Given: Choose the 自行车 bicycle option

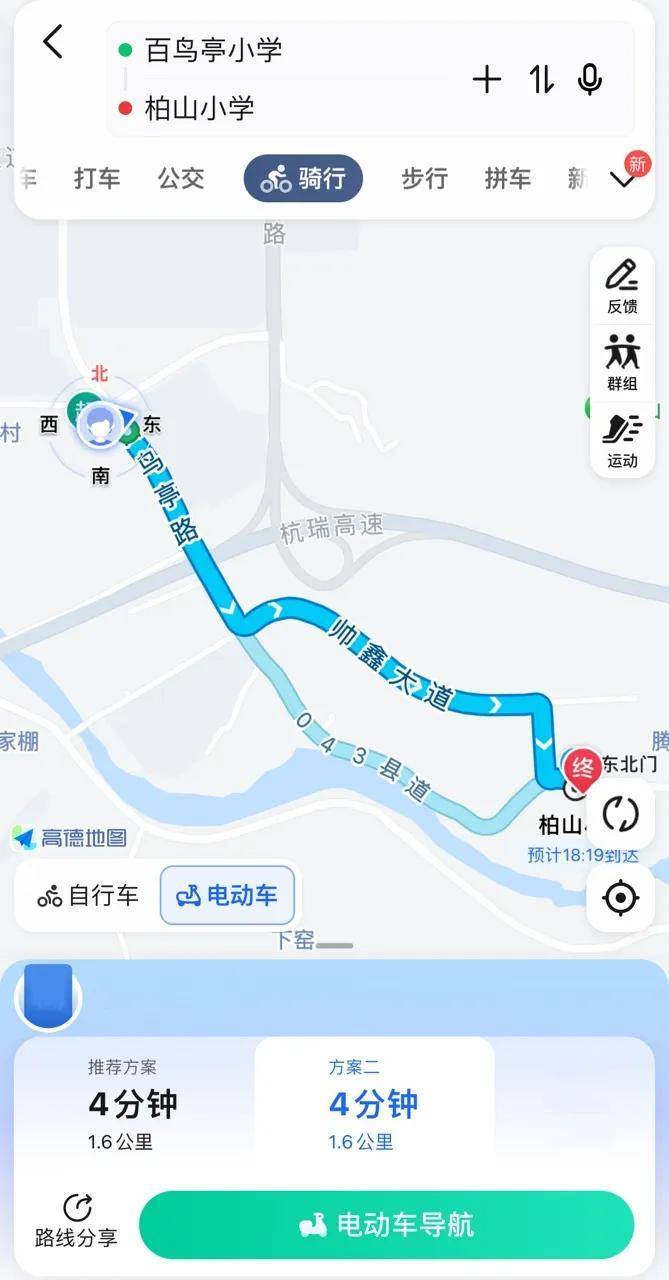Looking at the screenshot, I should click(x=88, y=896).
